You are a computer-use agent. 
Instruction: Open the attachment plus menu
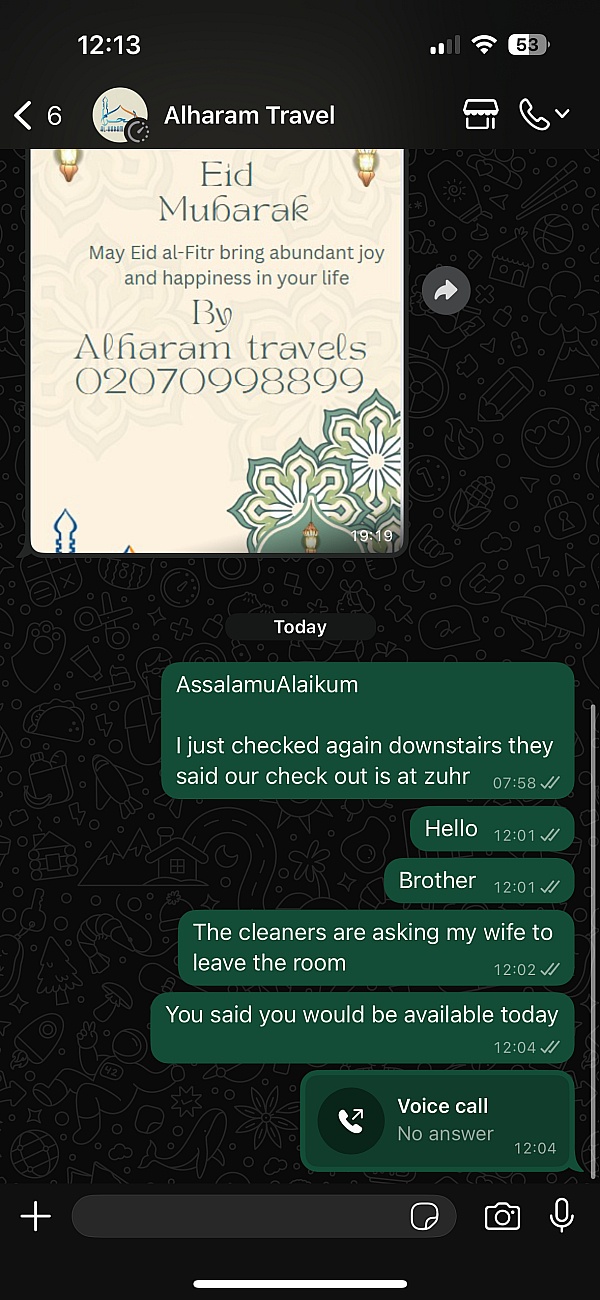coord(36,1216)
